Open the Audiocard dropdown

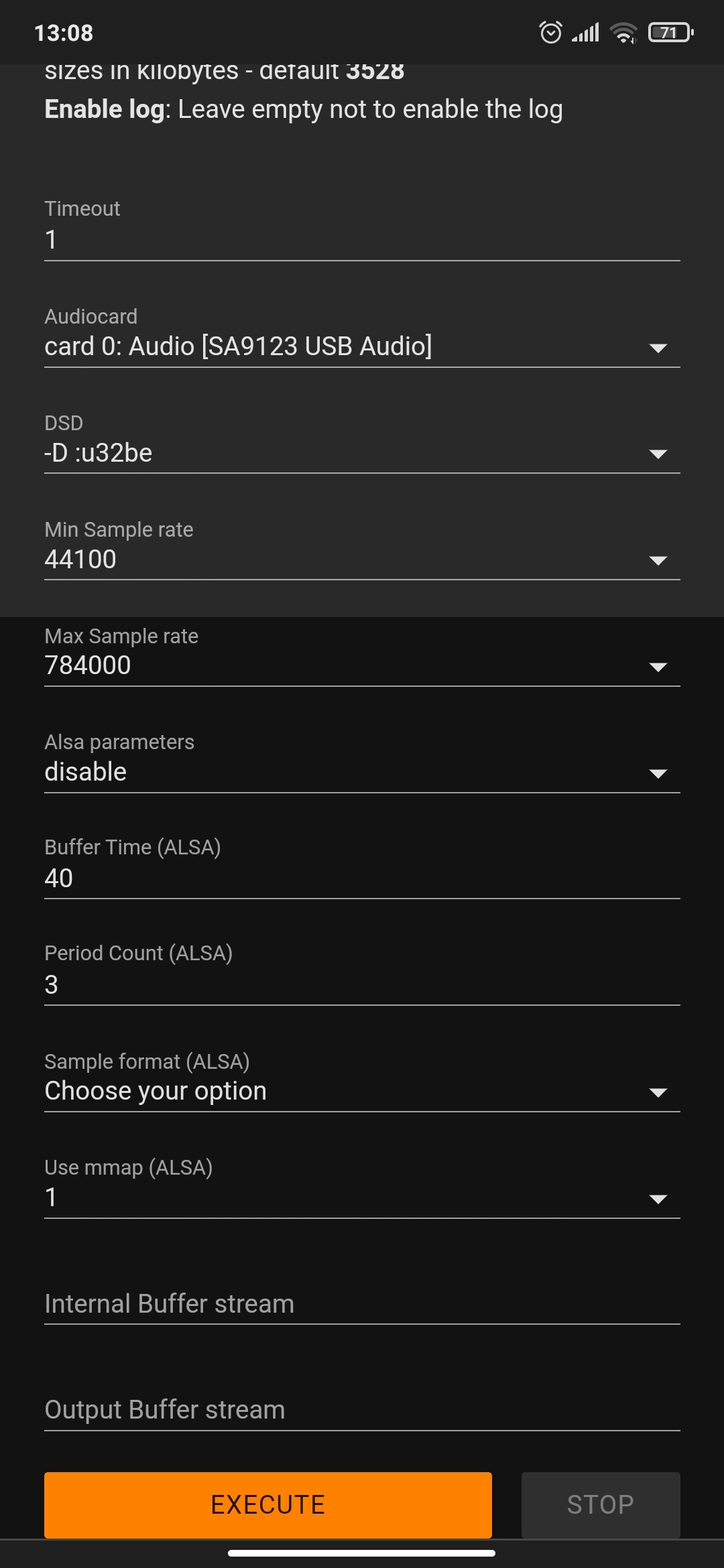(x=362, y=346)
